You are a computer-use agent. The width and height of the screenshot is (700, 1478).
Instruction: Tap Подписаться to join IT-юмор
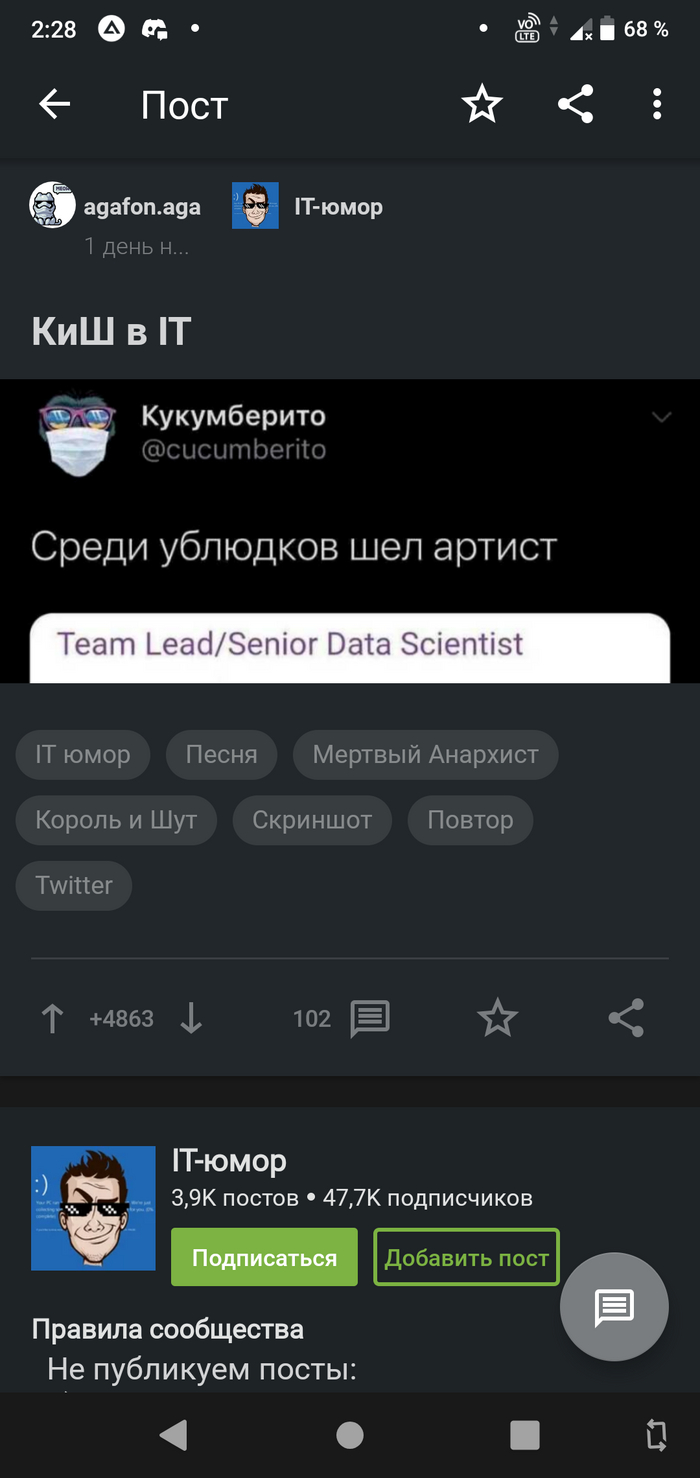point(264,1257)
